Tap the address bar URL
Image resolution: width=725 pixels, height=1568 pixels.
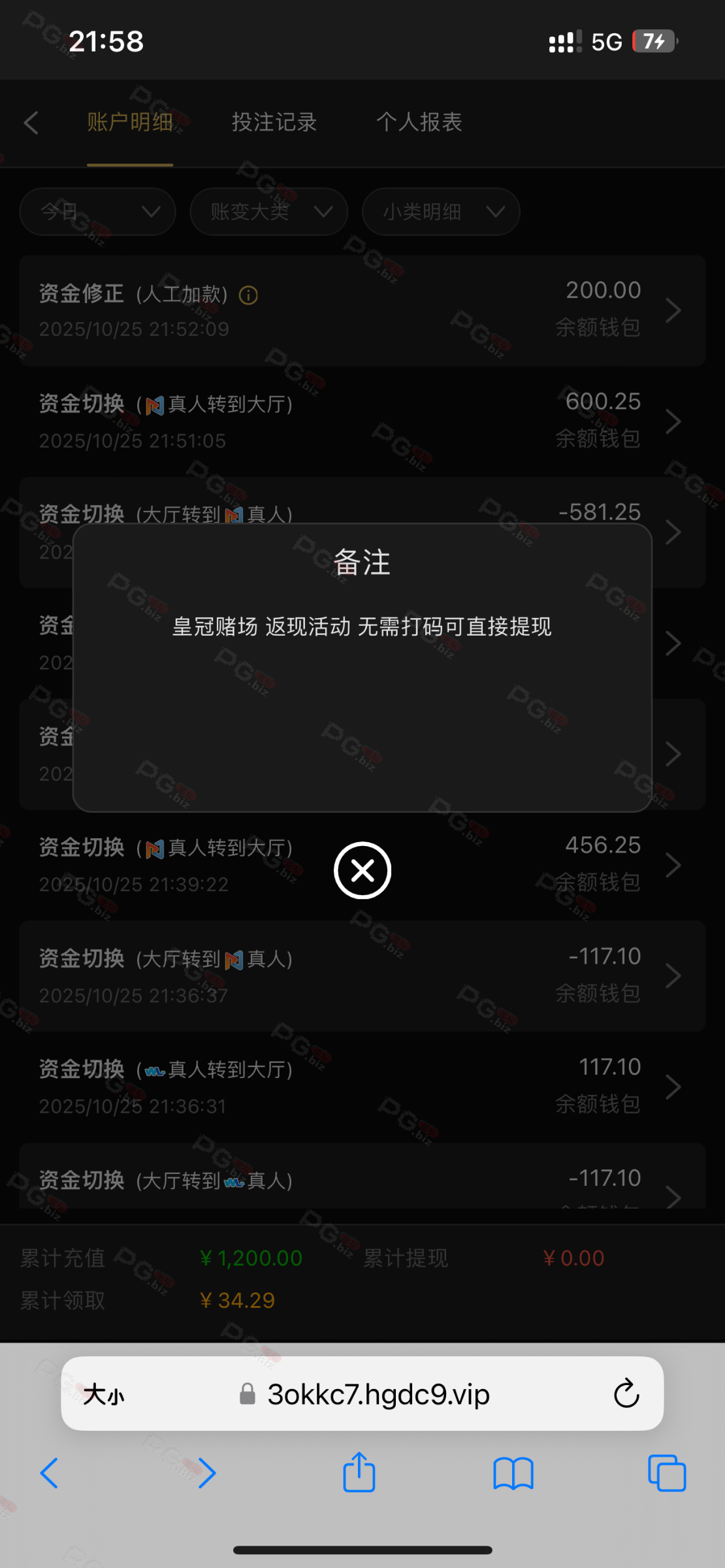click(x=378, y=1395)
